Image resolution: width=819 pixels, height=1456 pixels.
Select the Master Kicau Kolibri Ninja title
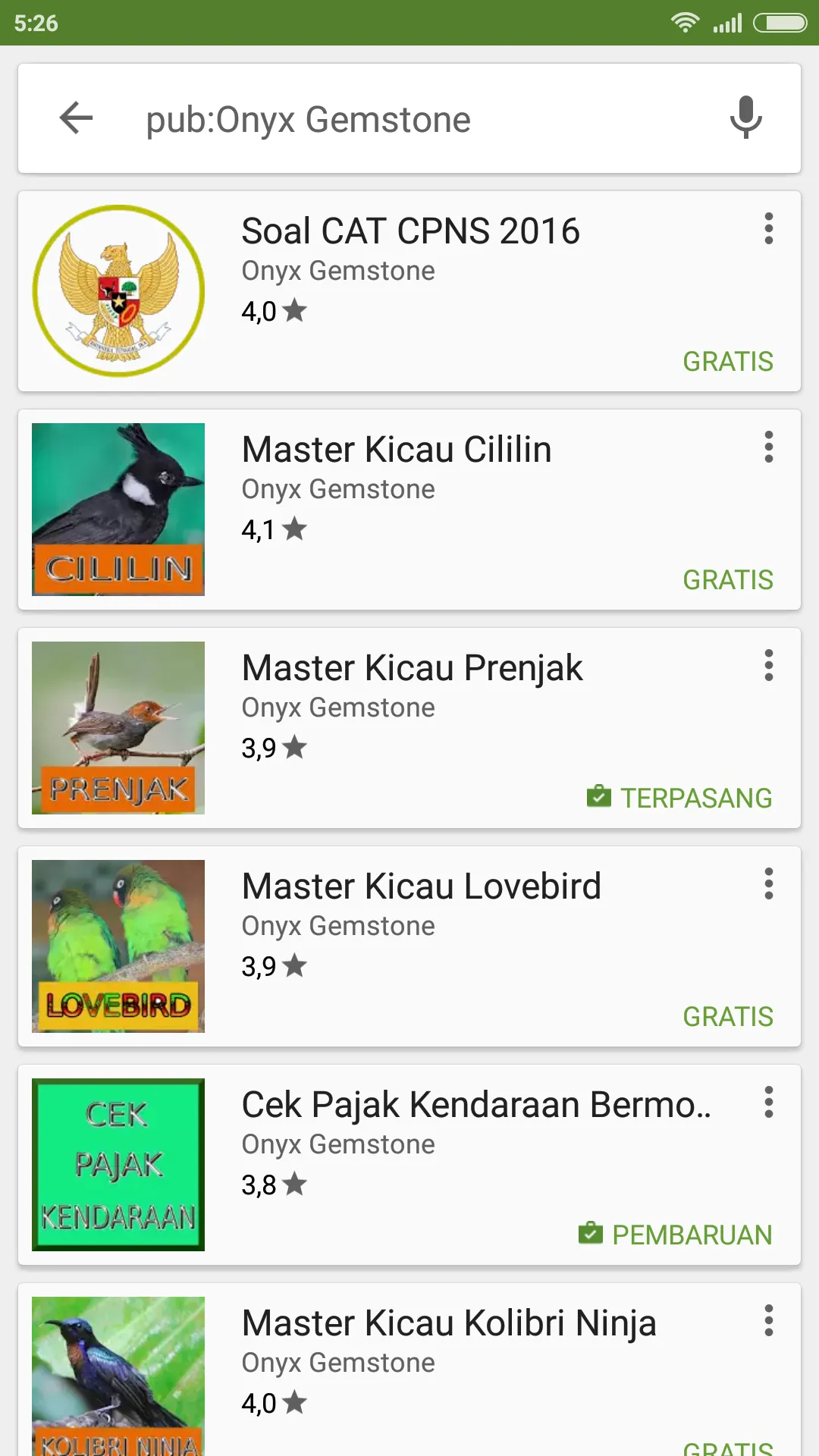tap(447, 1322)
